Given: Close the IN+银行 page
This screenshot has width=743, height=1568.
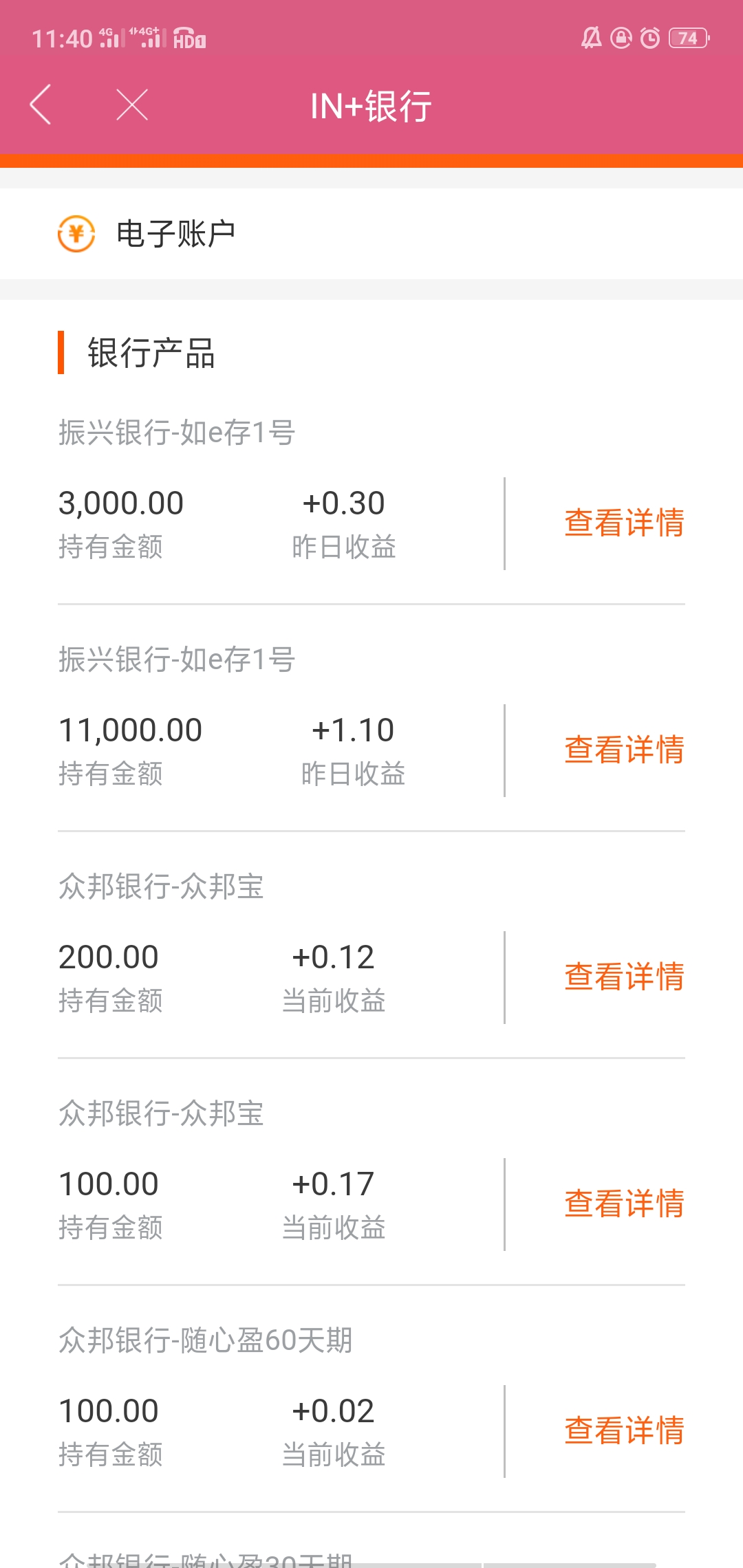Looking at the screenshot, I should pos(132,105).
